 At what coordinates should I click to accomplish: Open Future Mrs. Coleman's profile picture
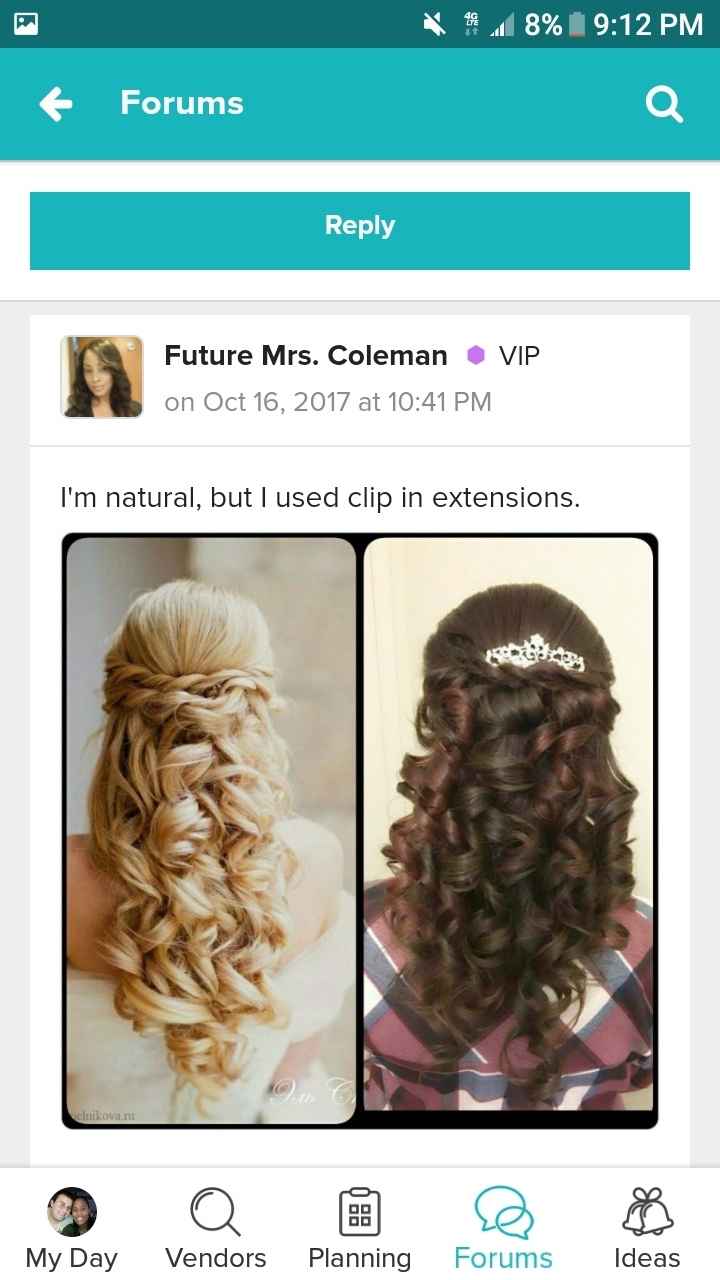click(x=102, y=376)
